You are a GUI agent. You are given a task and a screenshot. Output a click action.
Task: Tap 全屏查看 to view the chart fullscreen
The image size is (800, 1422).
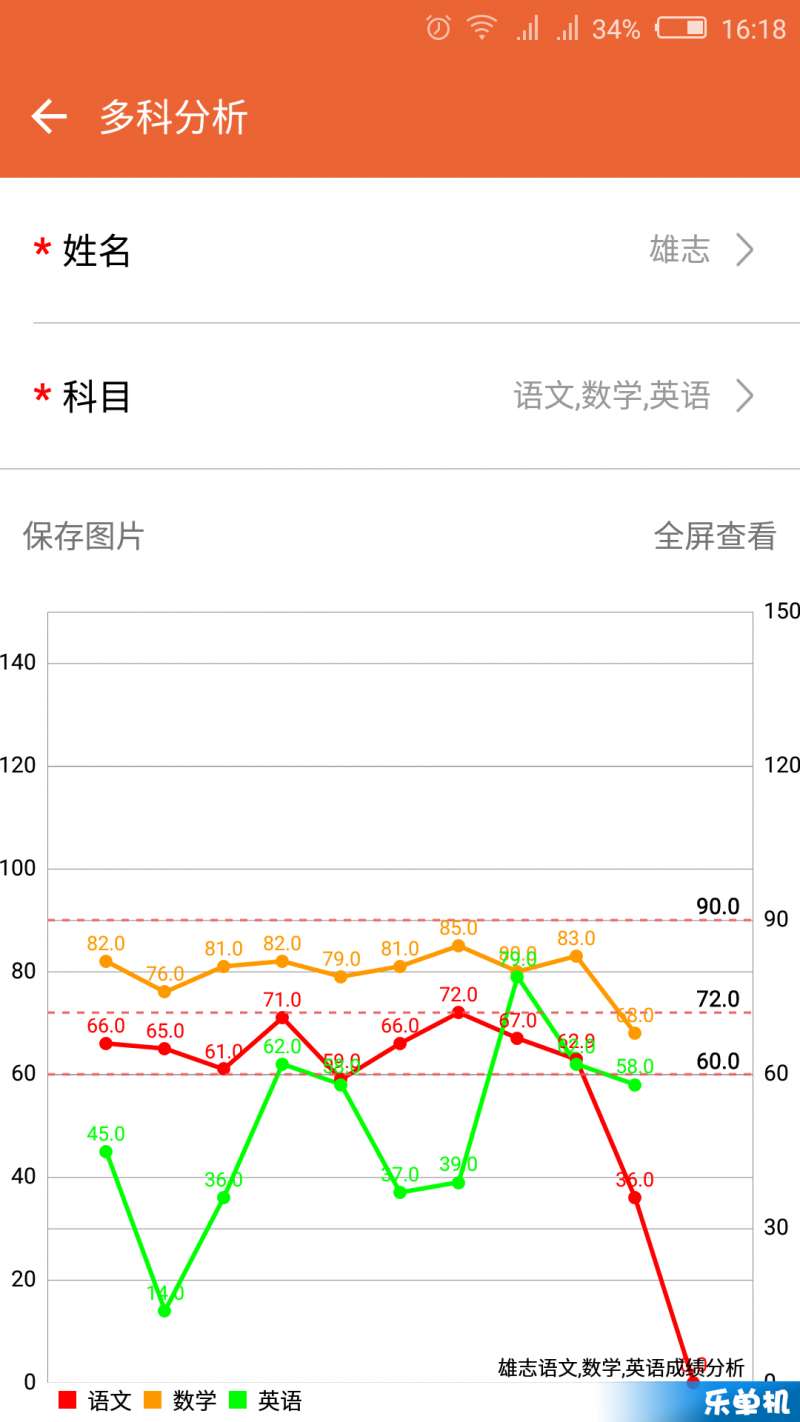click(715, 536)
